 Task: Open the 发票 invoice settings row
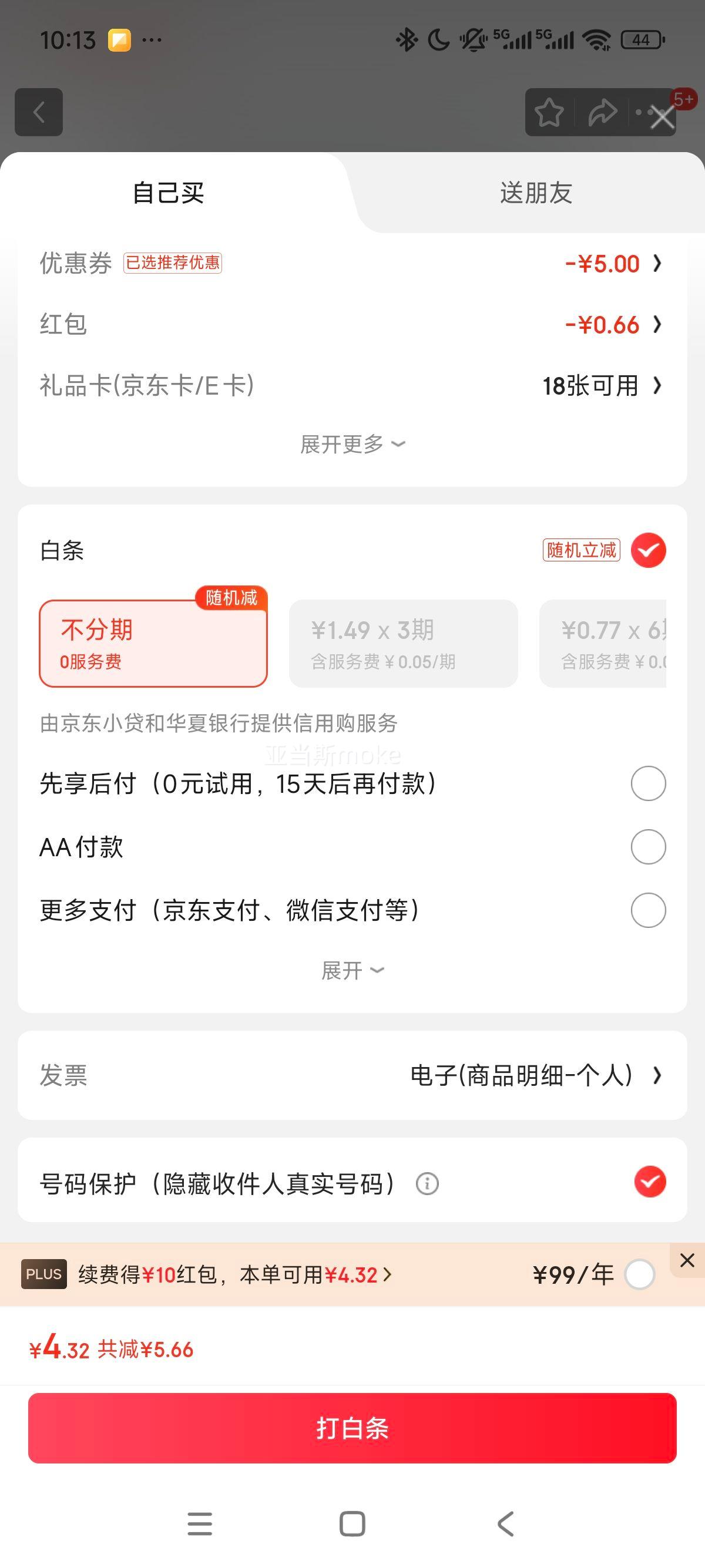[x=352, y=1075]
